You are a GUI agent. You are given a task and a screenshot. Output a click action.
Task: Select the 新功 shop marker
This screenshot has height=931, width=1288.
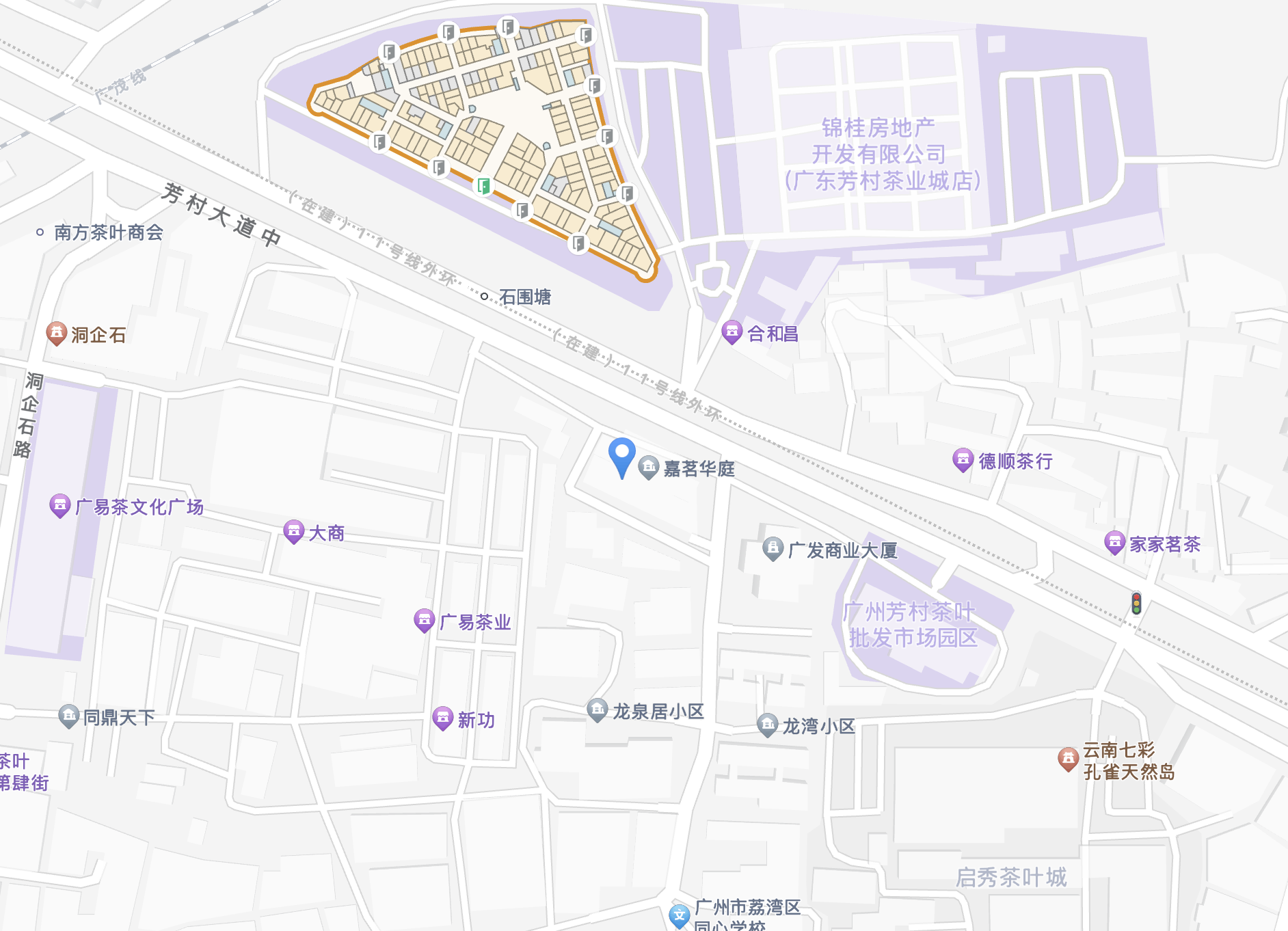[443, 718]
